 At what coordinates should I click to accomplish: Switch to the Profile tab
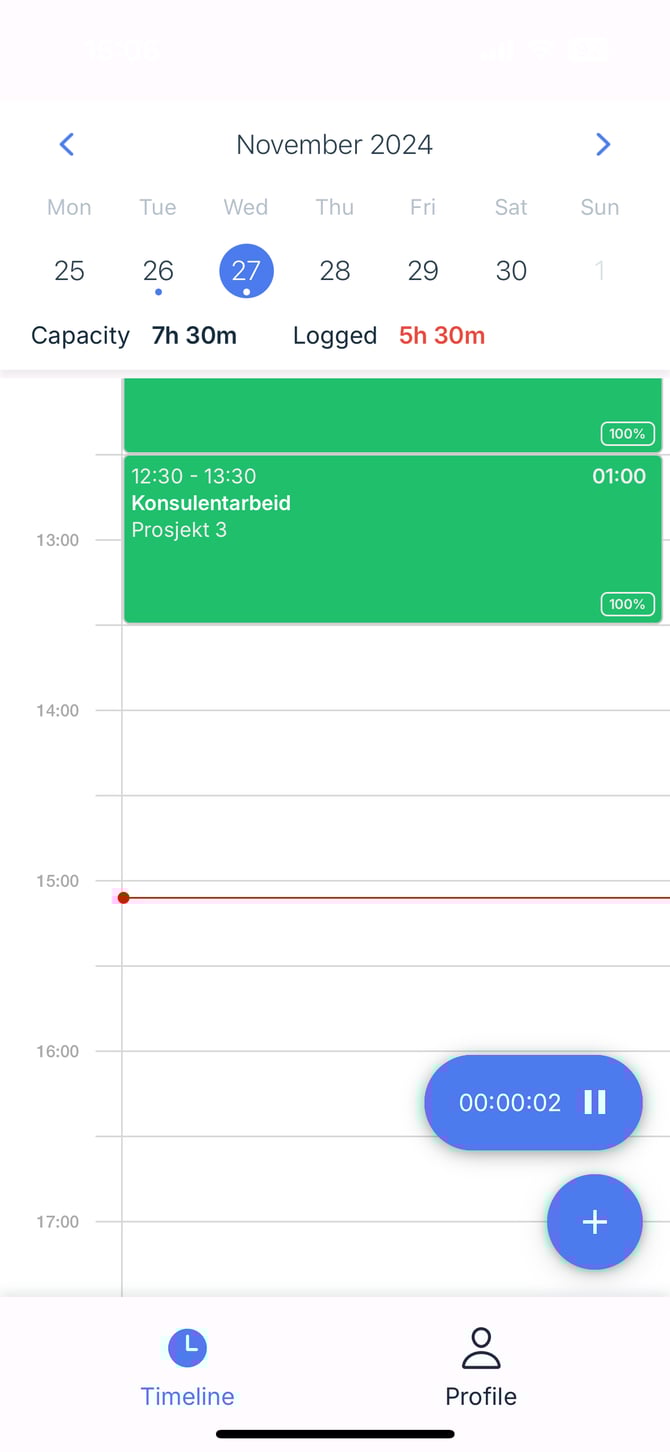pyautogui.click(x=481, y=1368)
